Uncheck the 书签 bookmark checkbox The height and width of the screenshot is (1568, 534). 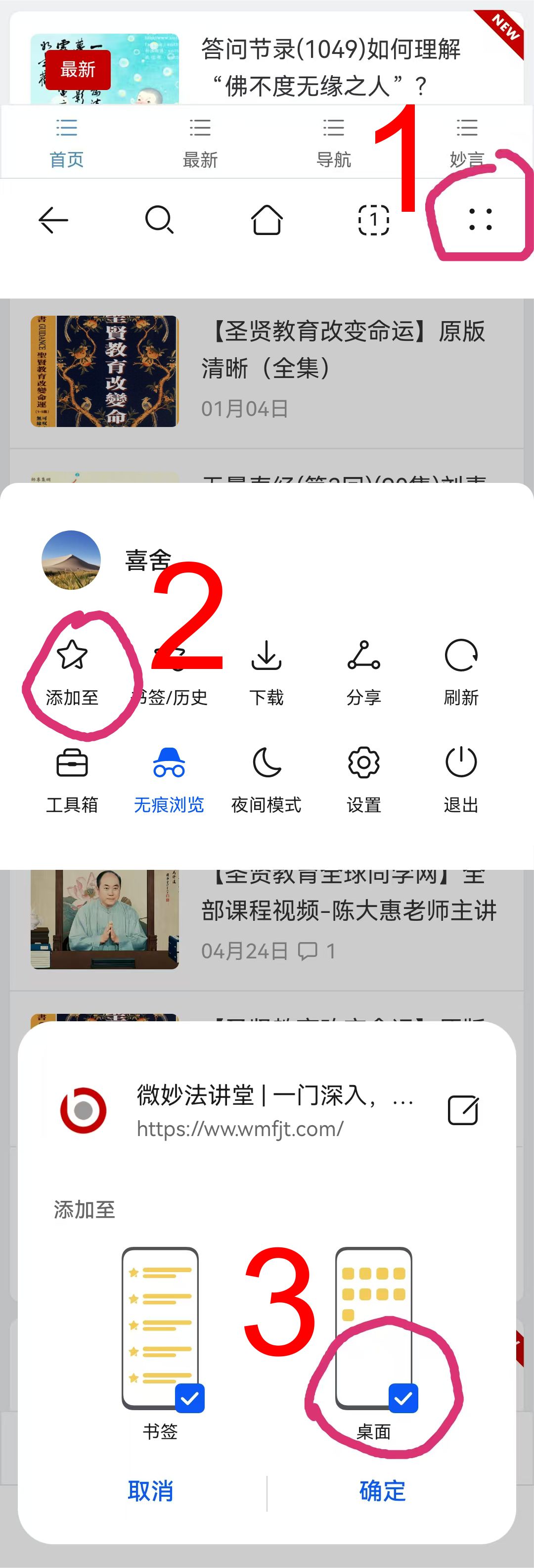(190, 1399)
